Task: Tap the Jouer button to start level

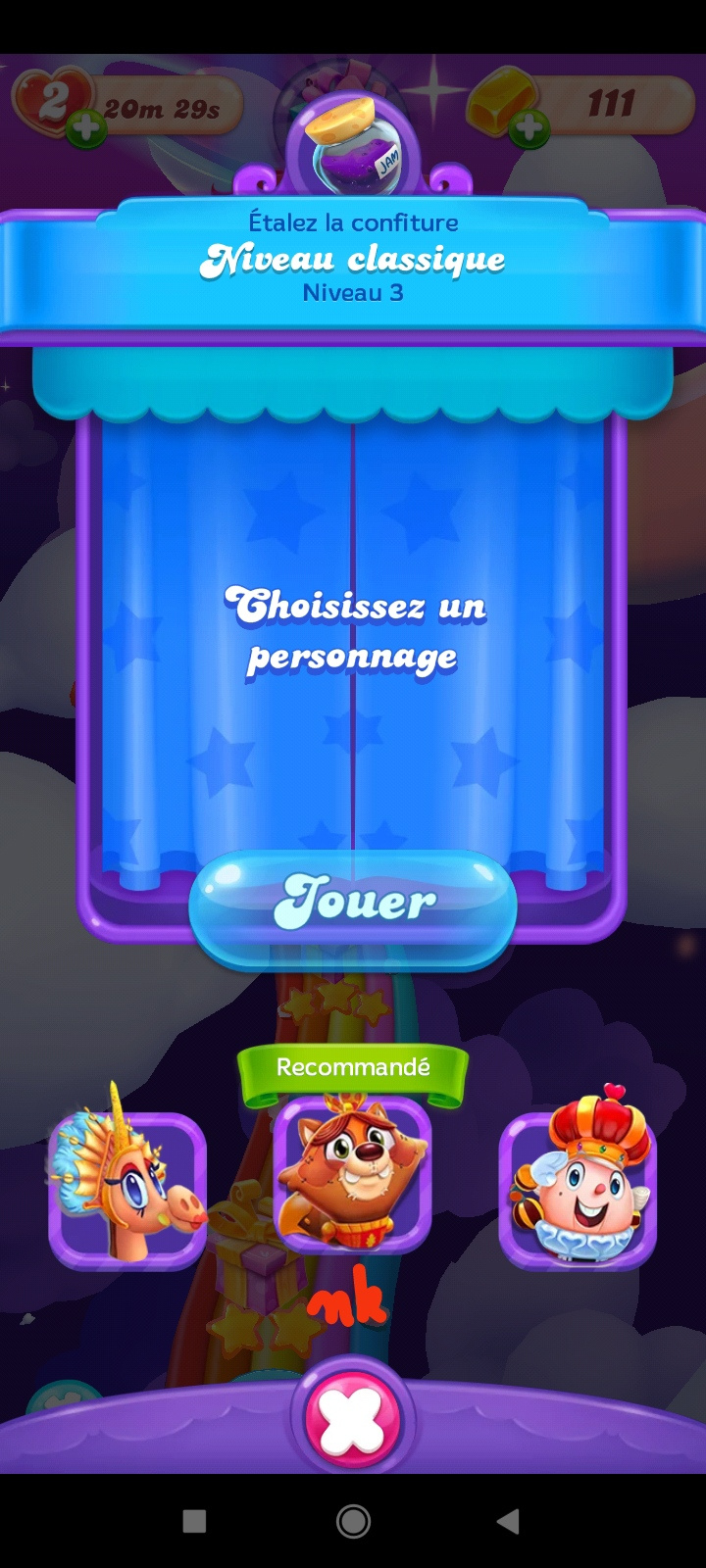Action: (x=353, y=903)
